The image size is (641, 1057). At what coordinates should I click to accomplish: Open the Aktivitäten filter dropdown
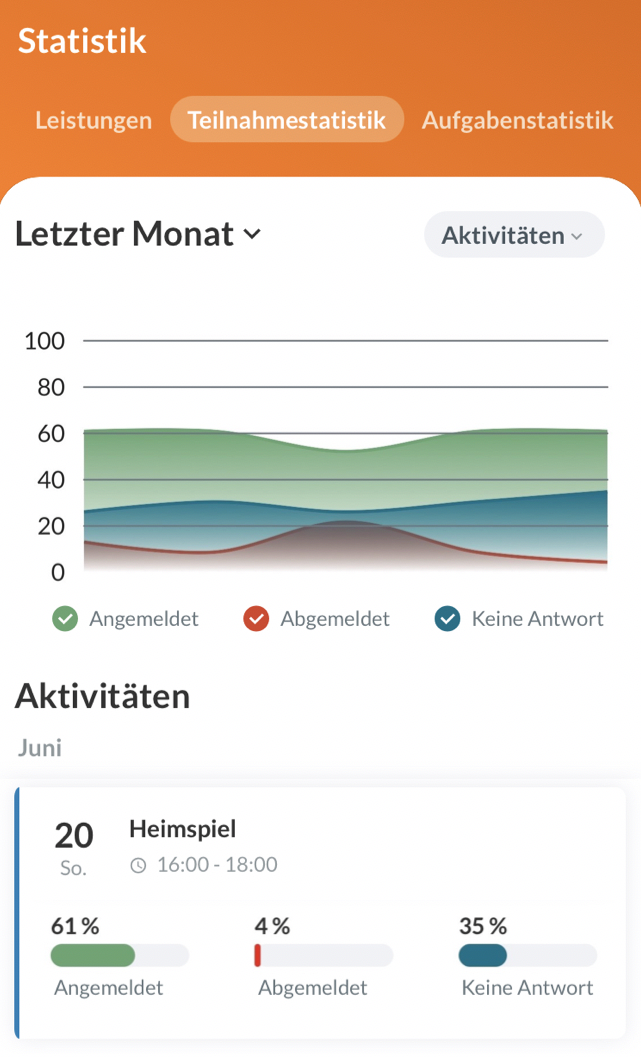click(514, 236)
